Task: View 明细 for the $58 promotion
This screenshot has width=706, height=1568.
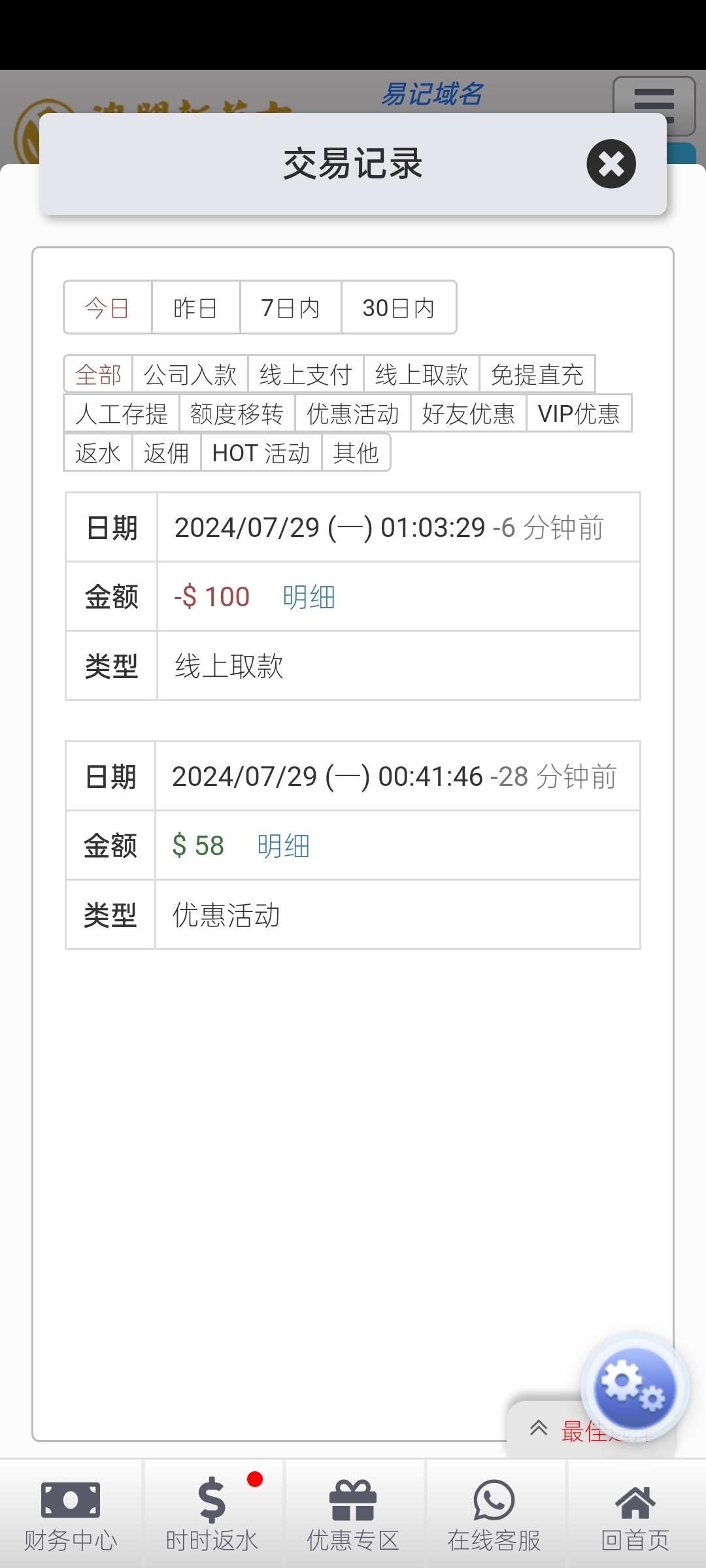Action: [x=283, y=846]
